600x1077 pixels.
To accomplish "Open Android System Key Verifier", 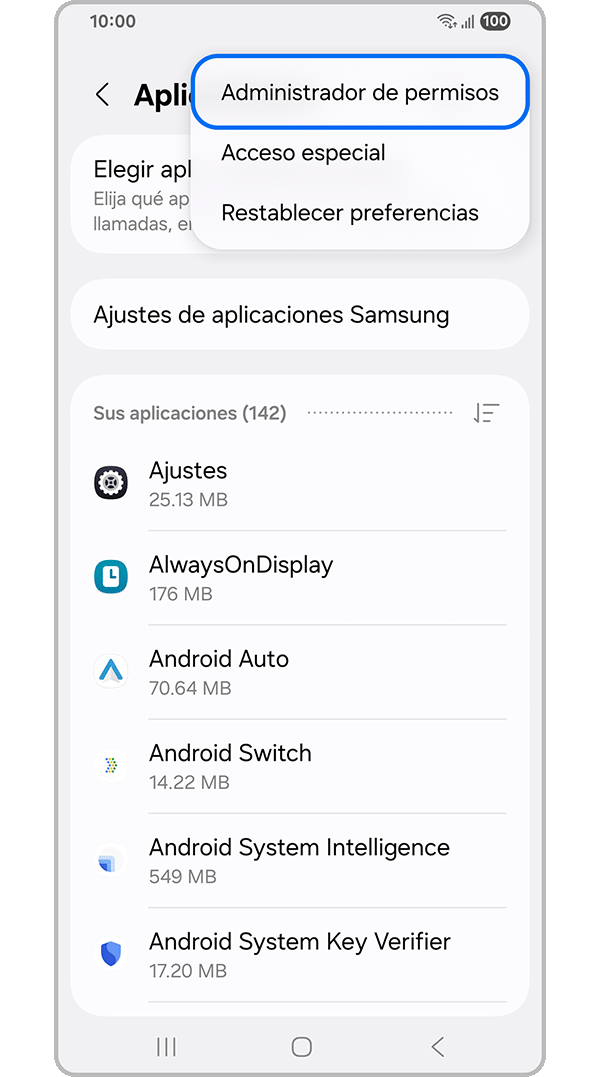I will click(299, 953).
